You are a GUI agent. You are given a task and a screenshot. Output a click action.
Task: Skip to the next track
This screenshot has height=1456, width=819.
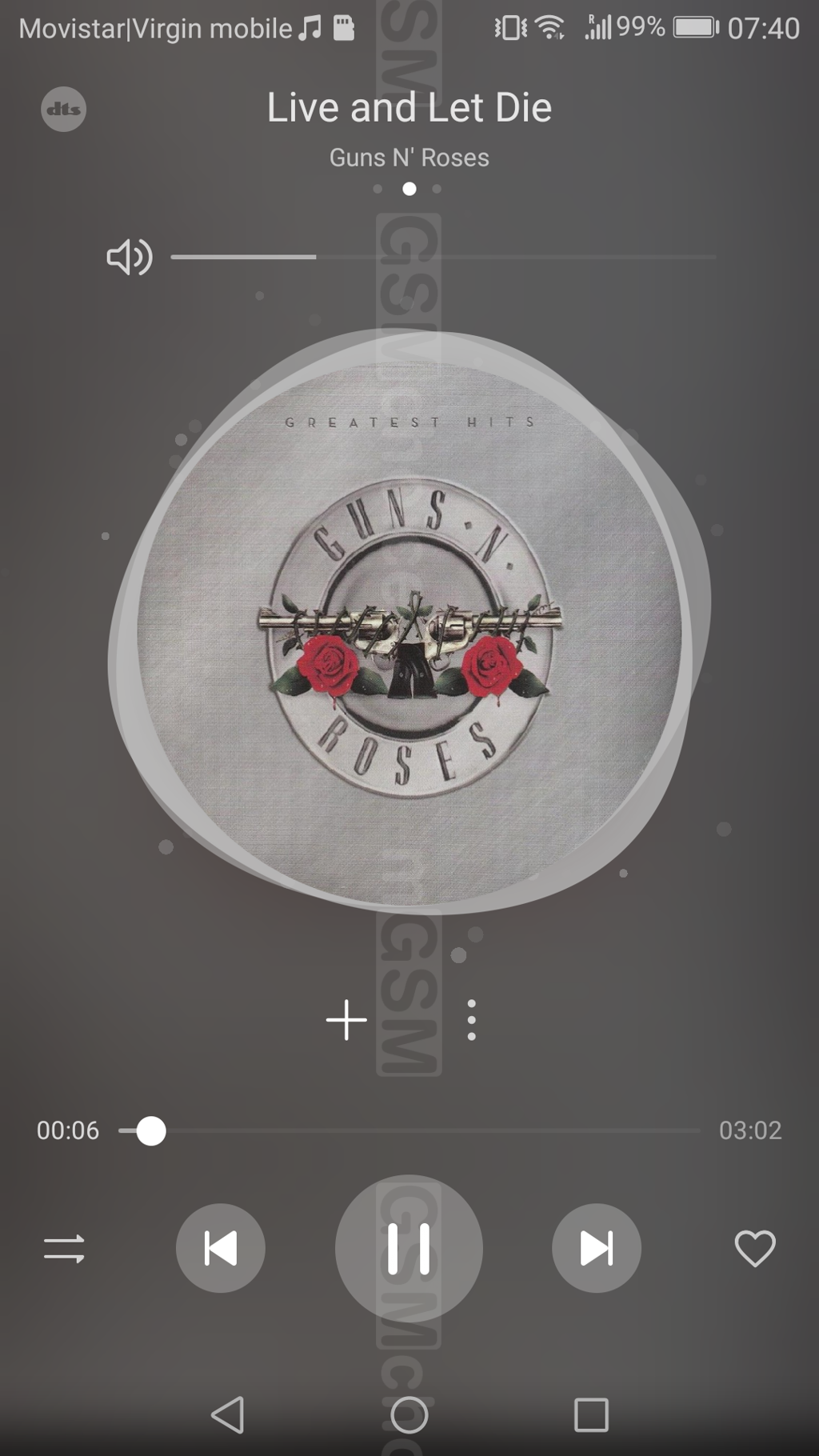[596, 1248]
